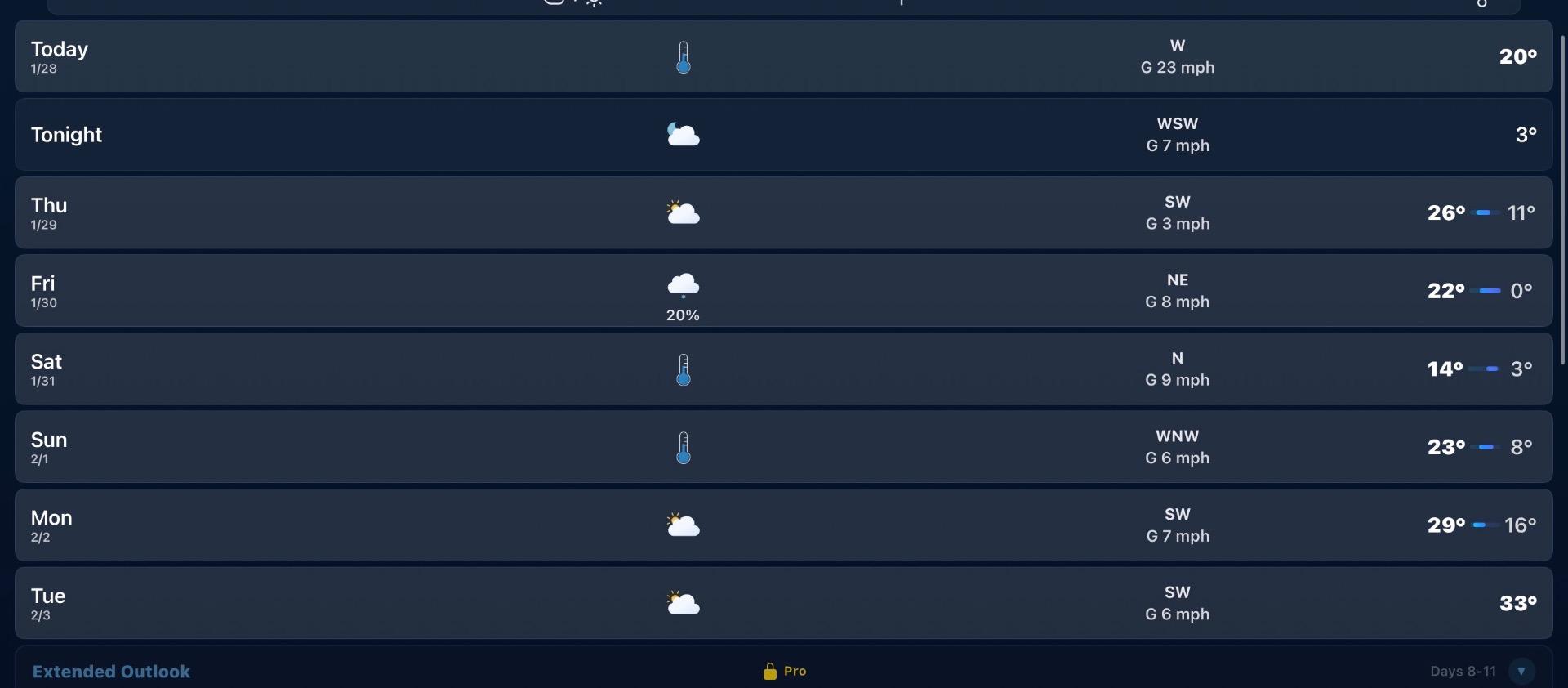View Thursday 1/29 forecast details

tap(784, 212)
